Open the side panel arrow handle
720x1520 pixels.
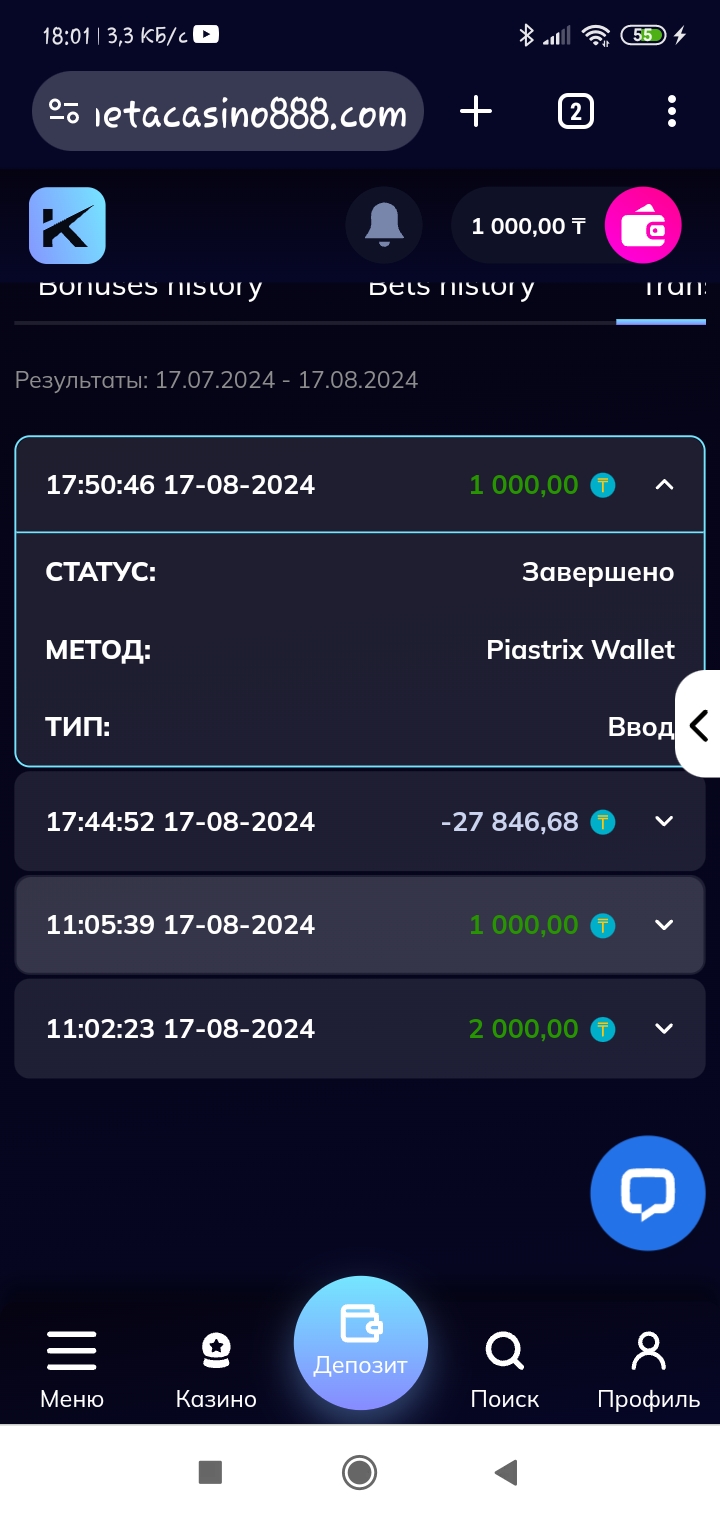699,725
